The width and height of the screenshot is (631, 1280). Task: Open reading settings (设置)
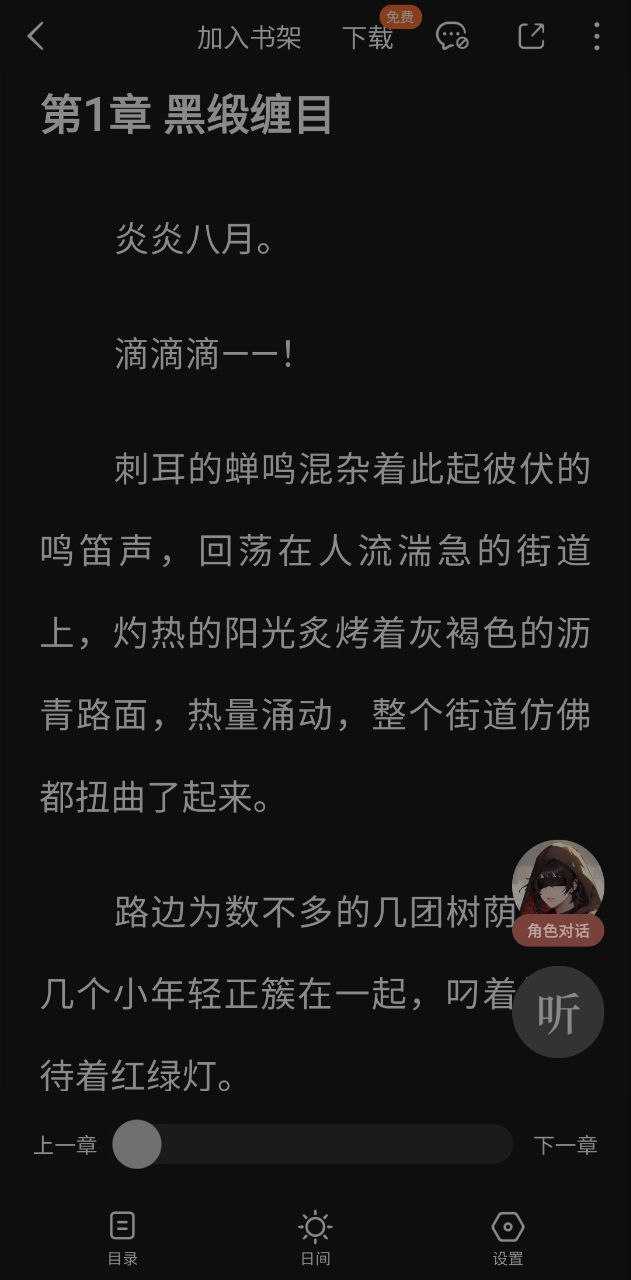pyautogui.click(x=508, y=1236)
